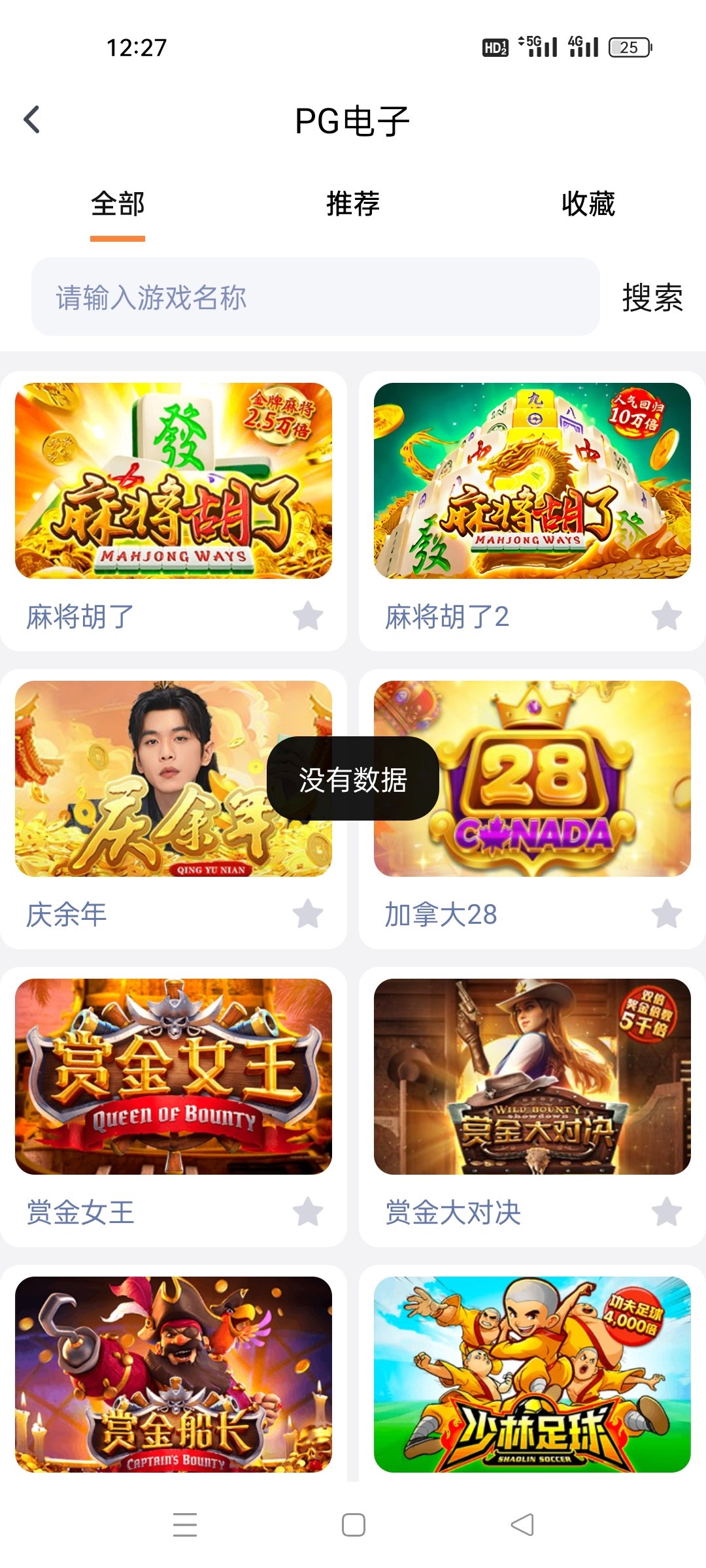This screenshot has width=706, height=1568.
Task: Switch to the 推荐 tab
Action: tap(352, 204)
